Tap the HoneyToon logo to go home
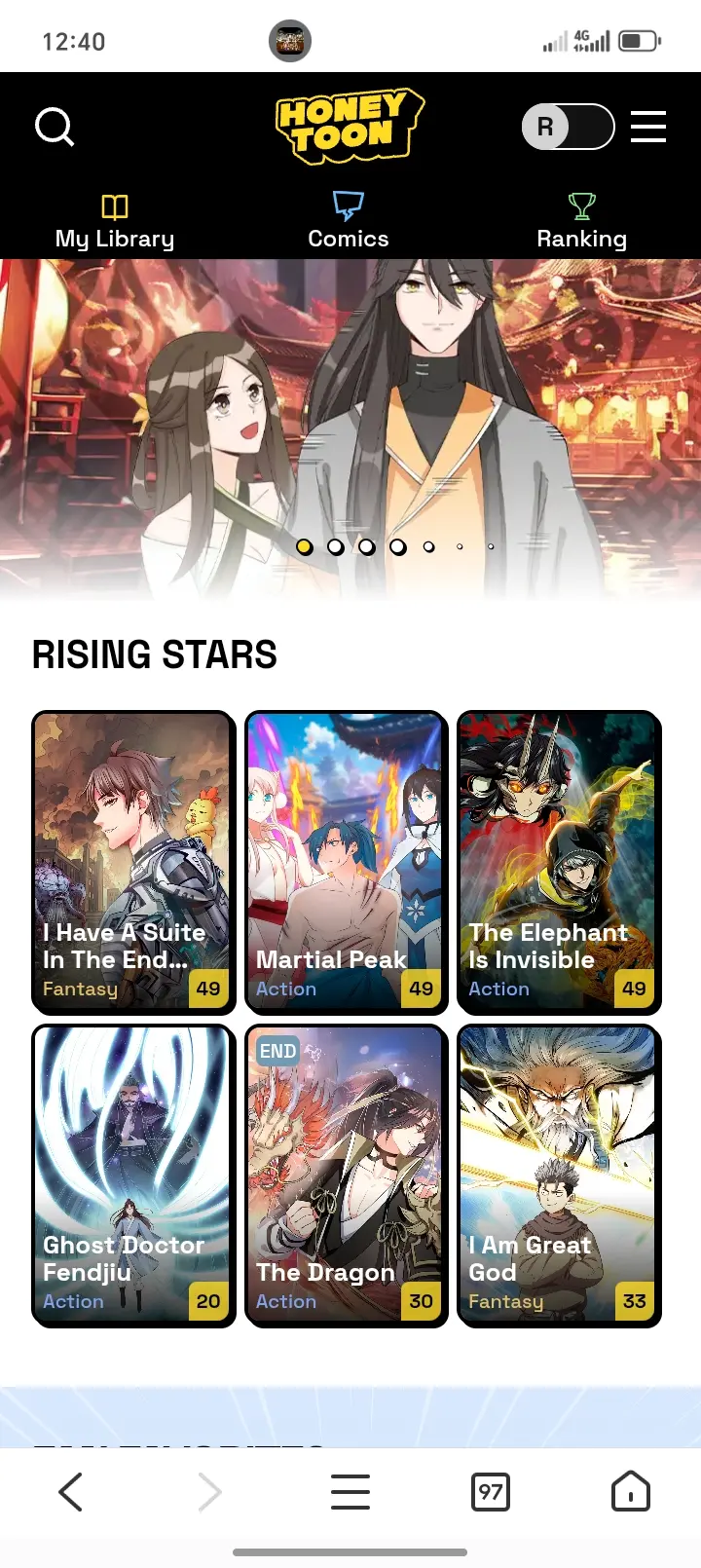701x1568 pixels. click(350, 126)
